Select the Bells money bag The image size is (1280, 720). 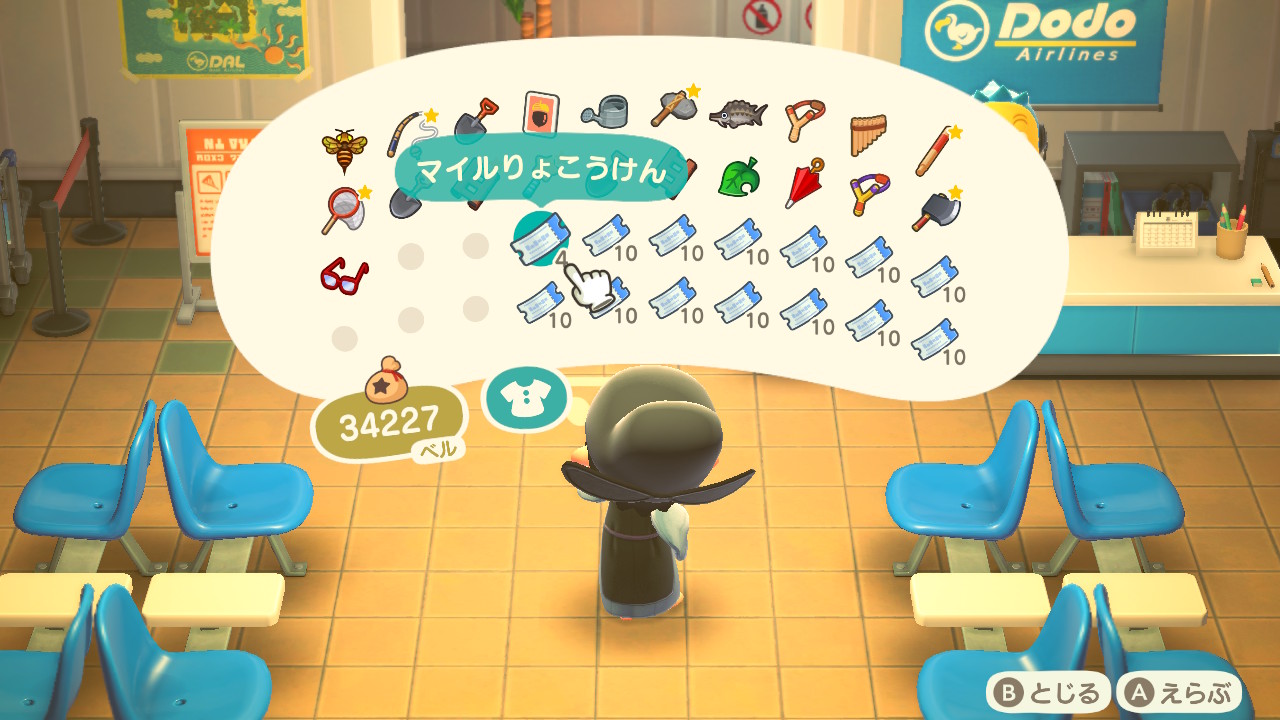click(x=385, y=381)
